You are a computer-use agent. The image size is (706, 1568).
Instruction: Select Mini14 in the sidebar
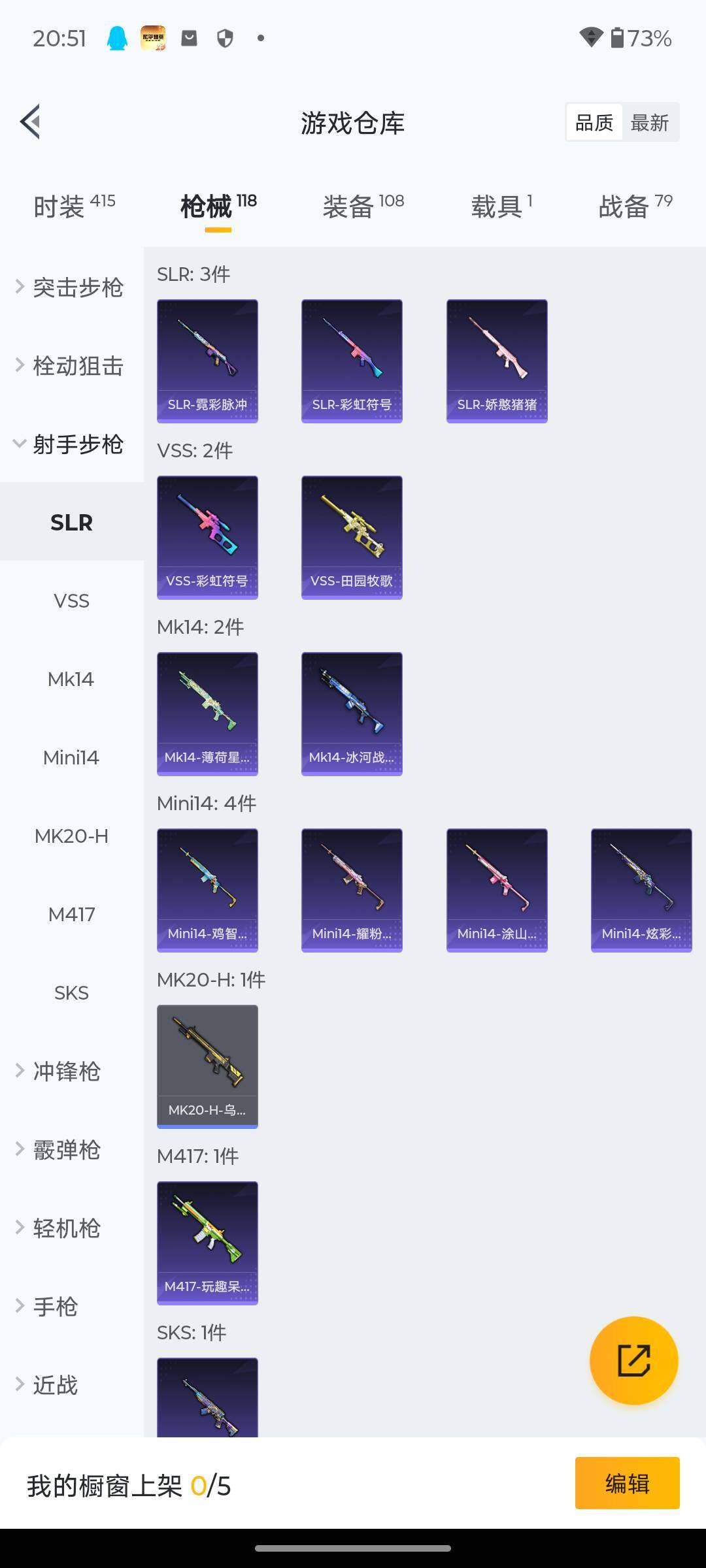(x=71, y=758)
